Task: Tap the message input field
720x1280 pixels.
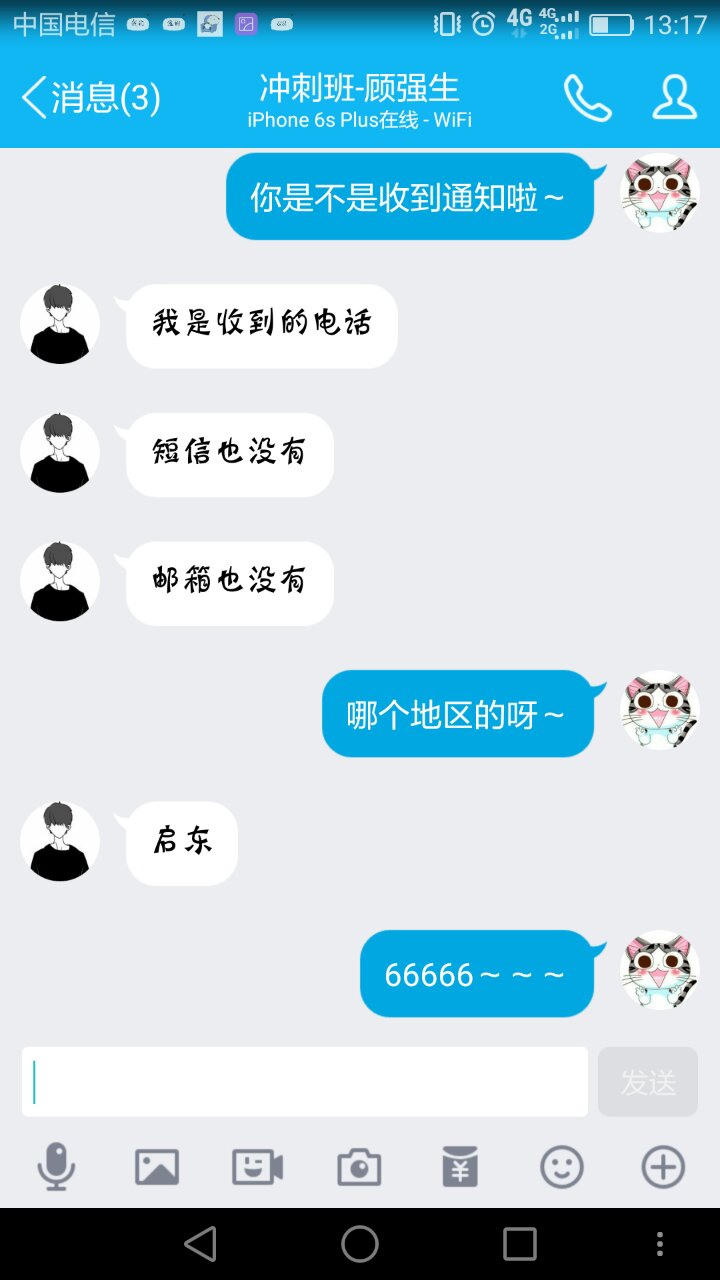Action: [305, 1082]
